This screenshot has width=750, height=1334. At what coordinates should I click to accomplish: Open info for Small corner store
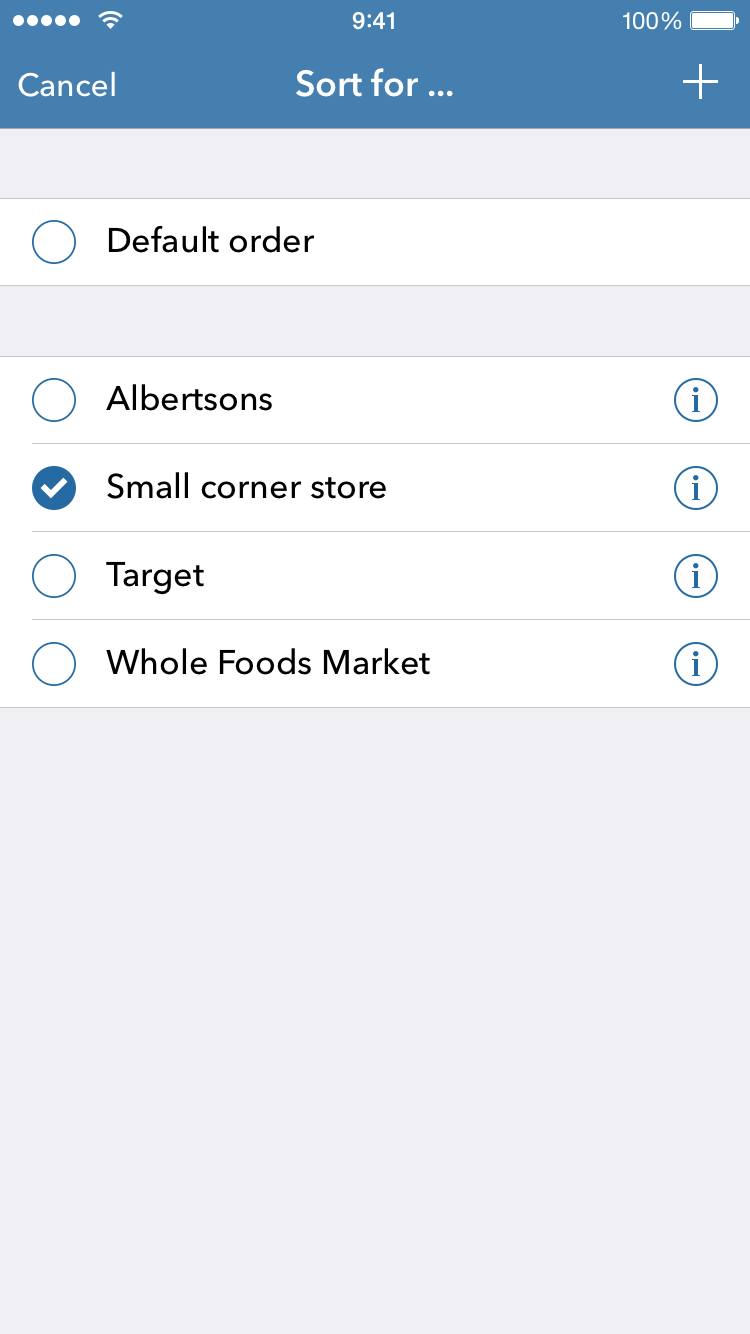pyautogui.click(x=696, y=488)
